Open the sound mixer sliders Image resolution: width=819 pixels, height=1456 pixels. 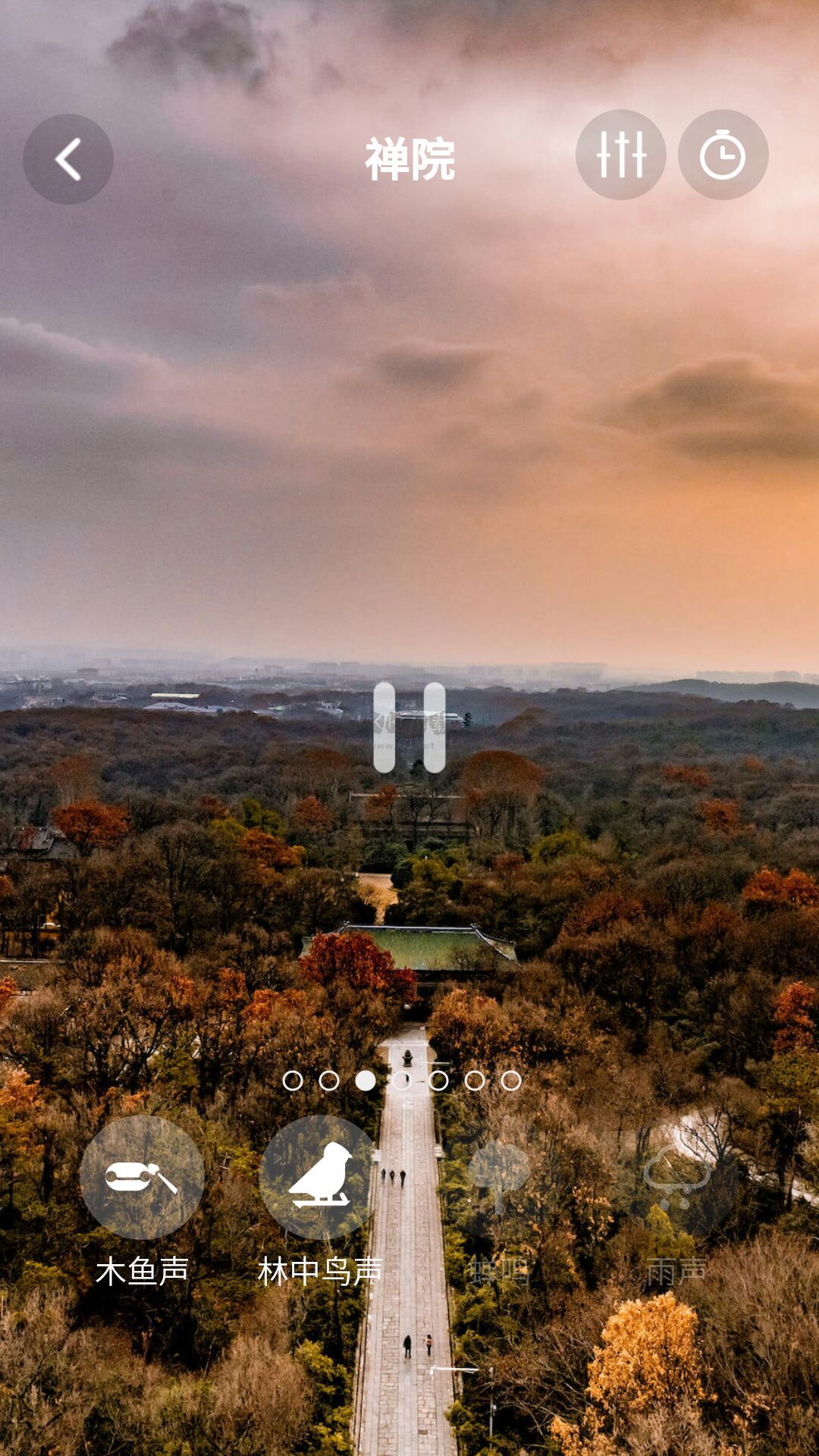(620, 155)
